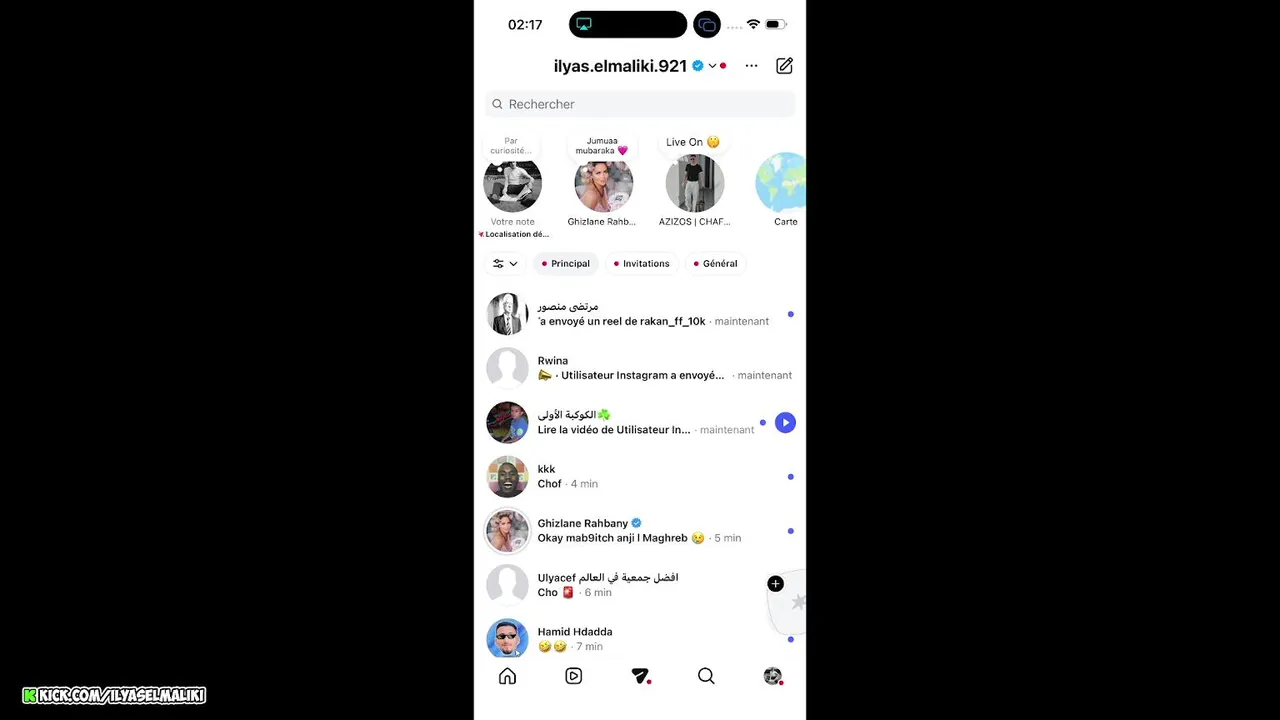Open the chat with Hamid Hdadda
The height and width of the screenshot is (720, 1280).
pos(630,639)
